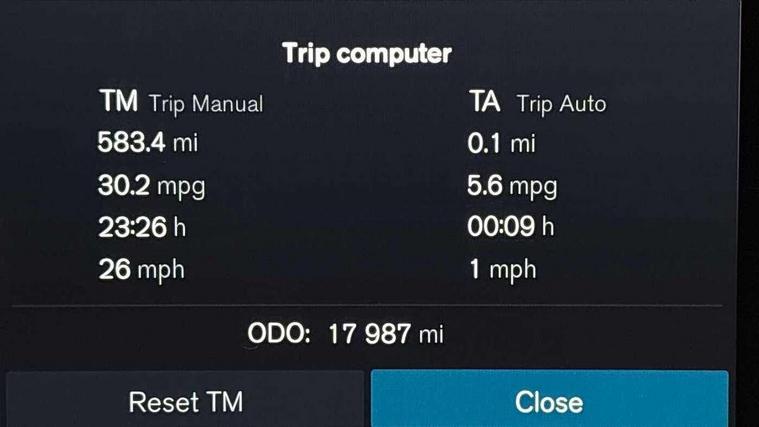Close the trip computer dialog
This screenshot has height=427, width=759.
point(549,401)
